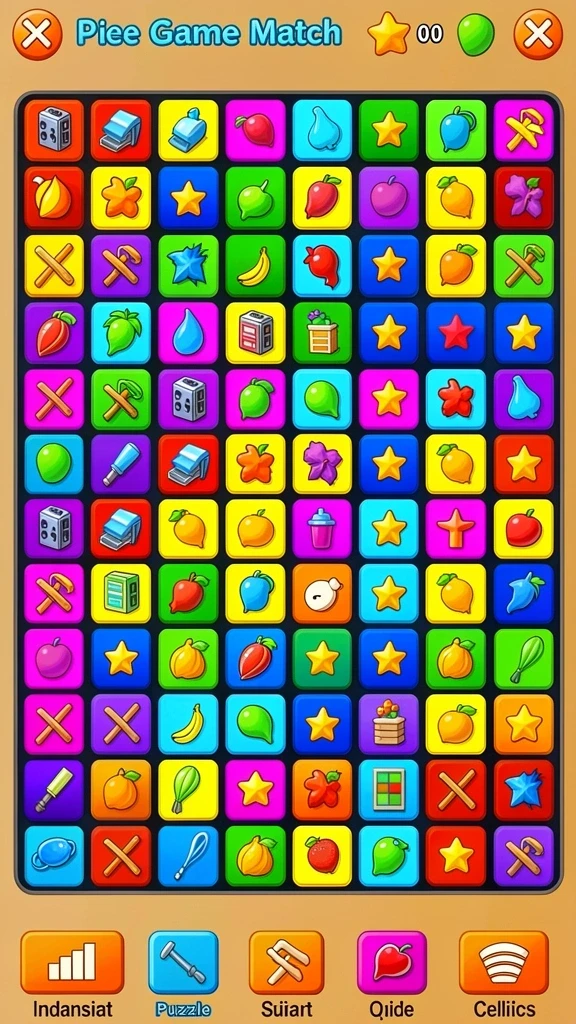Select the blue pear on the purple tile
Screen dimensions: 576x1024
tap(524, 399)
